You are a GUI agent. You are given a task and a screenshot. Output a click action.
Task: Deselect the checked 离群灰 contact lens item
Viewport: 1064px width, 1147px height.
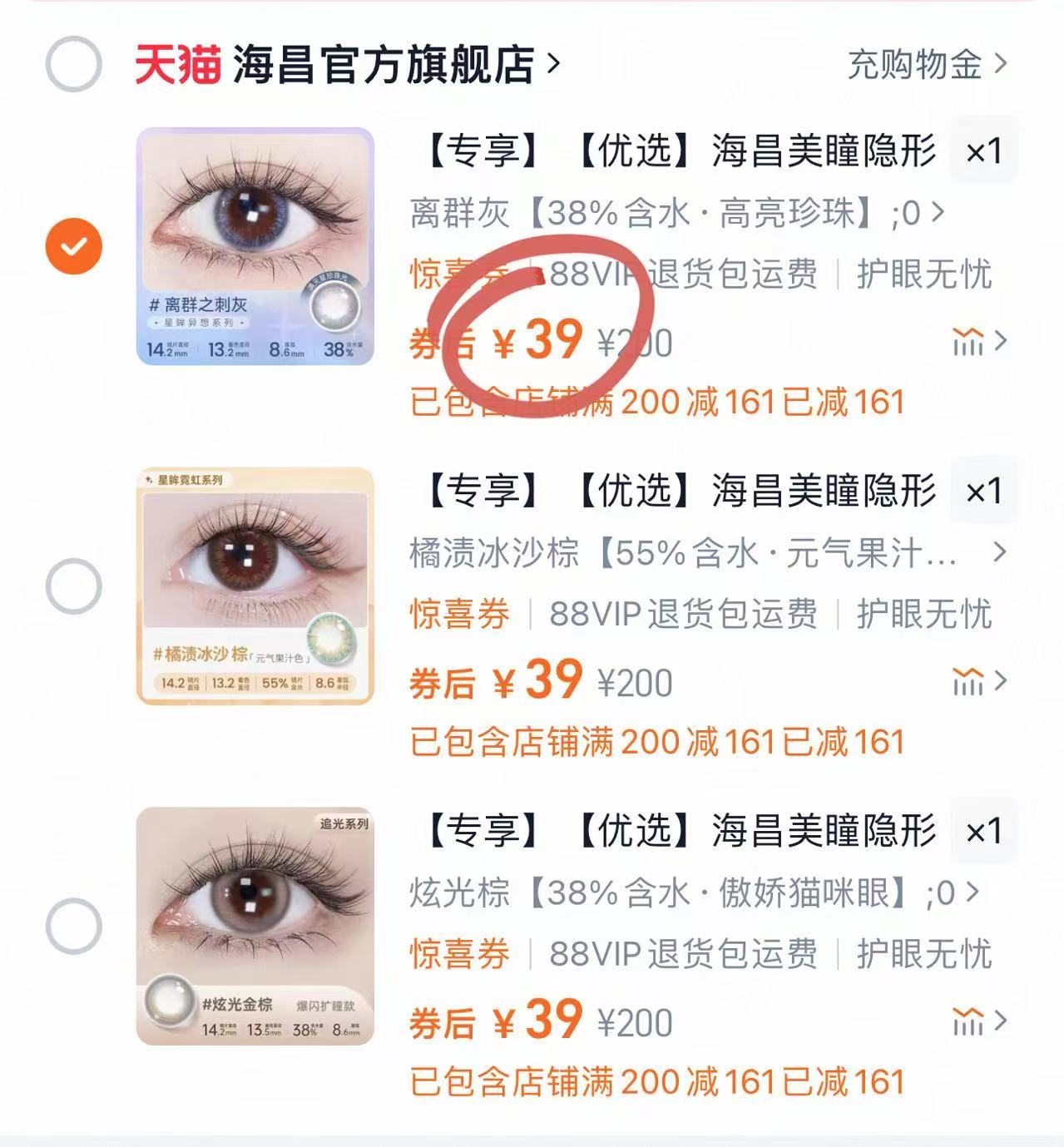pyautogui.click(x=74, y=244)
